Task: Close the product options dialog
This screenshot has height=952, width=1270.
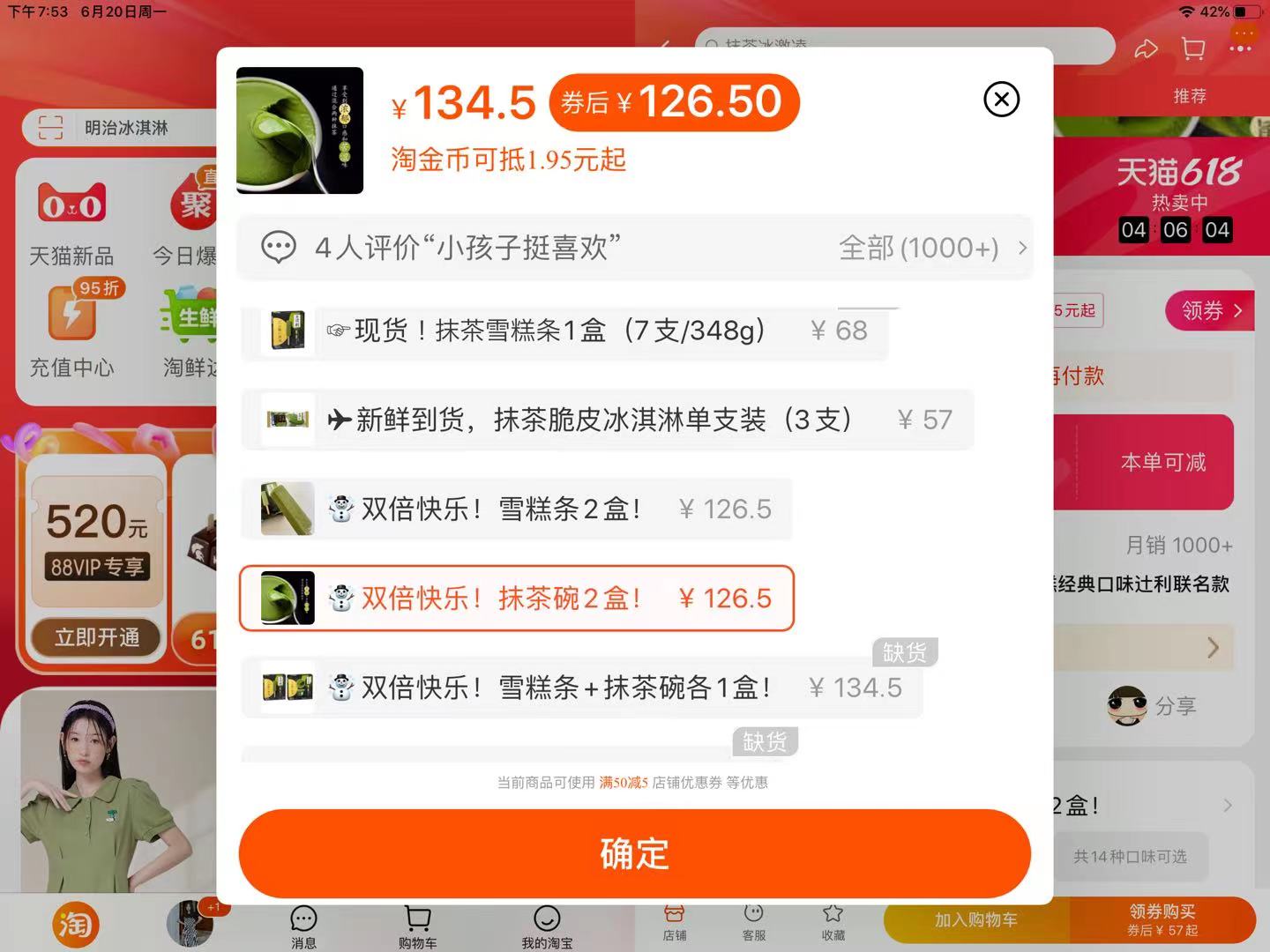Action: coord(1001,100)
